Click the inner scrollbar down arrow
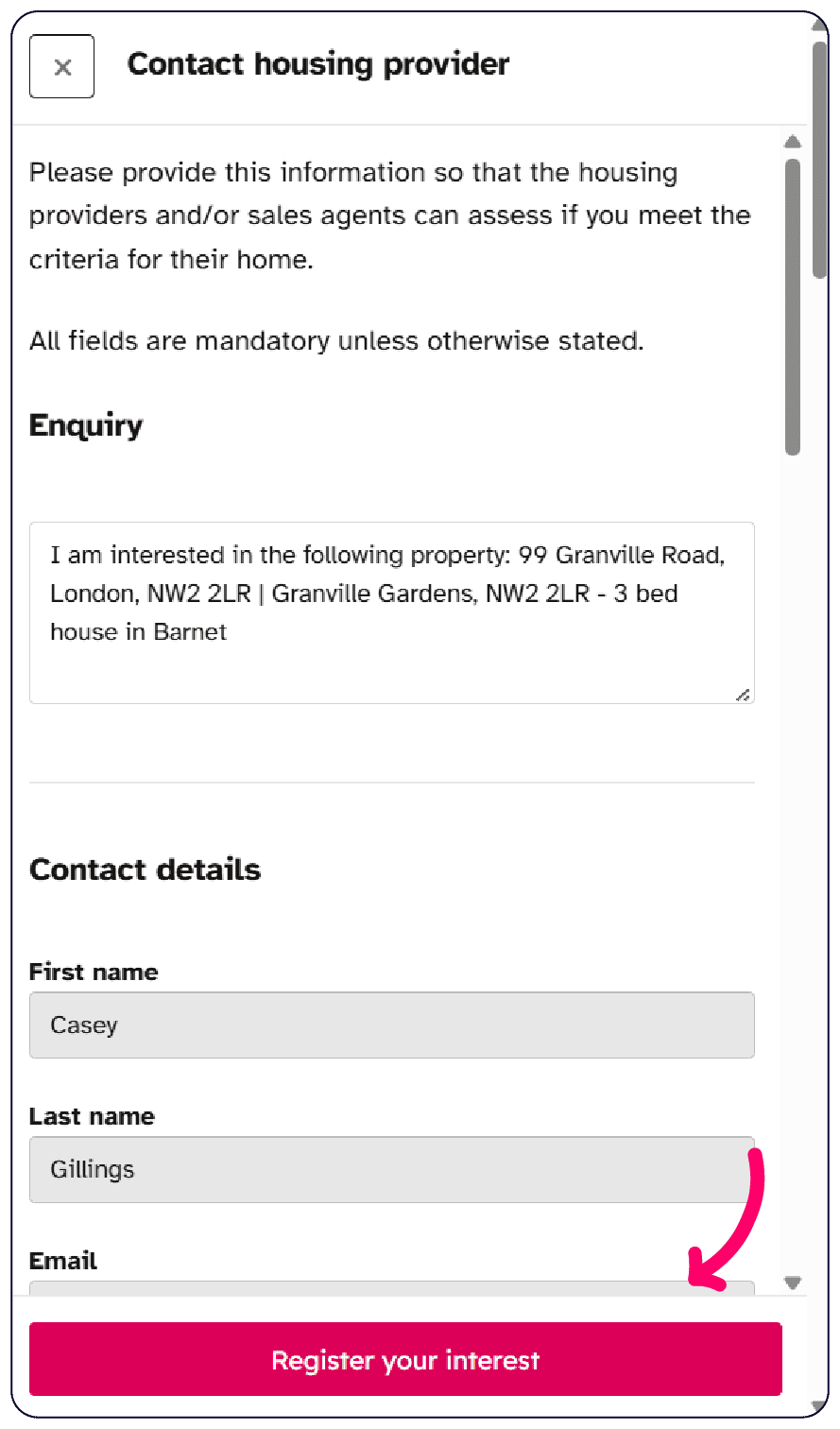The image size is (840, 1429). tap(793, 1283)
